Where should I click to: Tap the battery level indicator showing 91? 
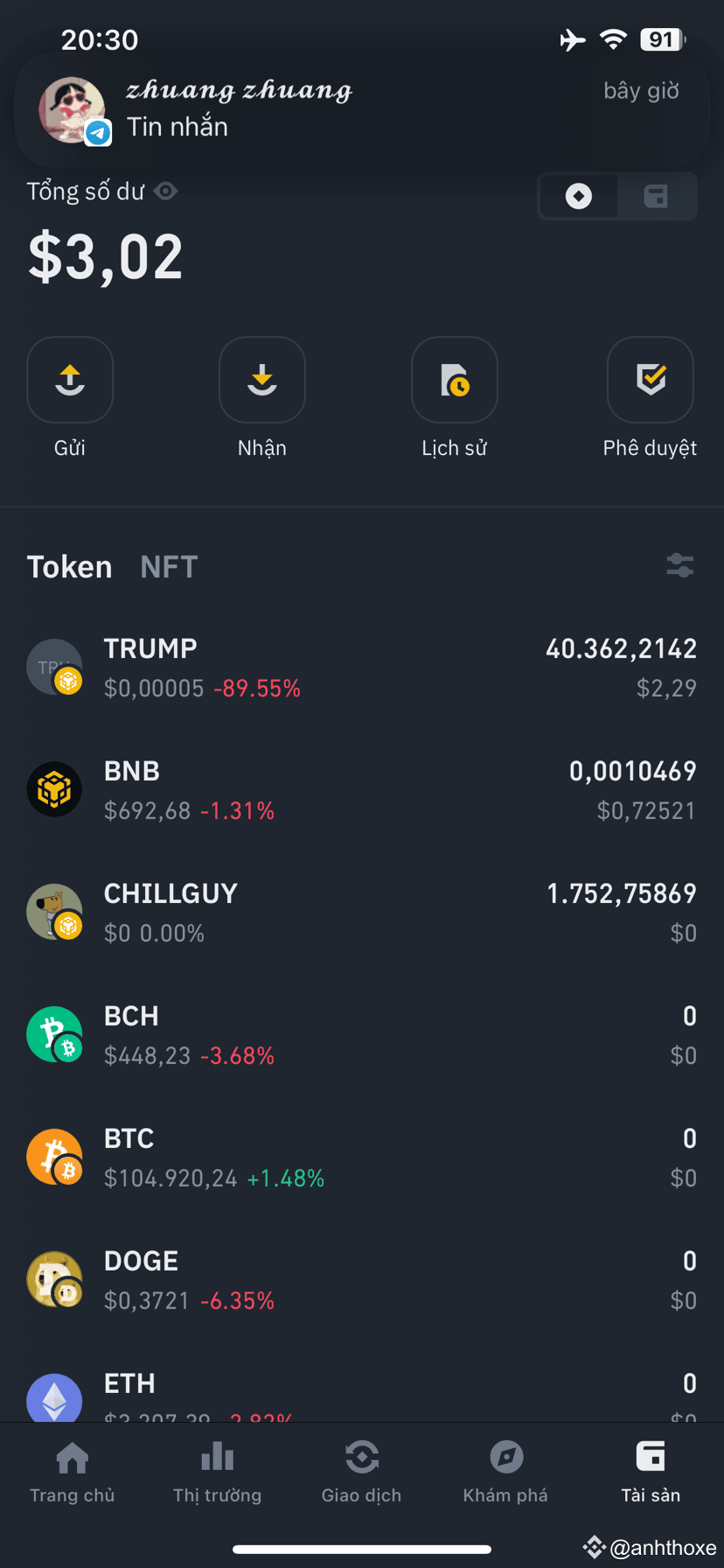point(662,39)
